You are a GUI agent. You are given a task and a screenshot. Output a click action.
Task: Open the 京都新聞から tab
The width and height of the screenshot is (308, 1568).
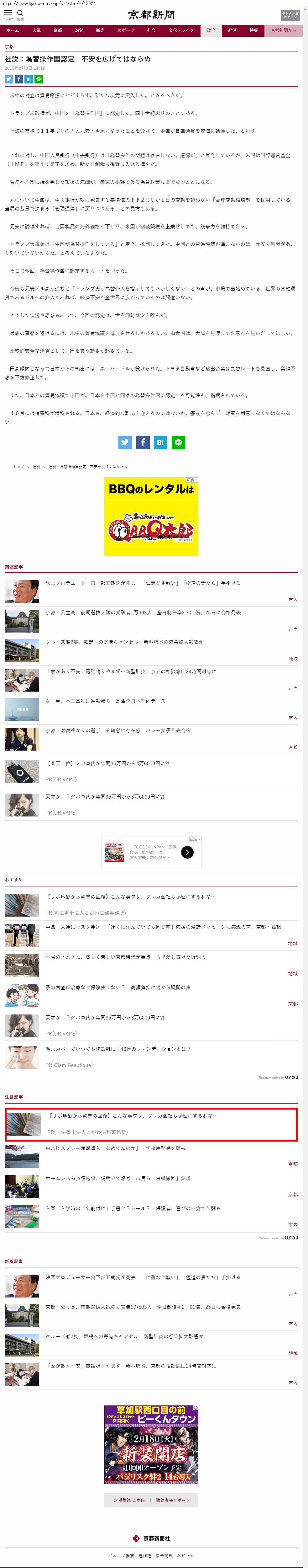pyautogui.click(x=283, y=30)
